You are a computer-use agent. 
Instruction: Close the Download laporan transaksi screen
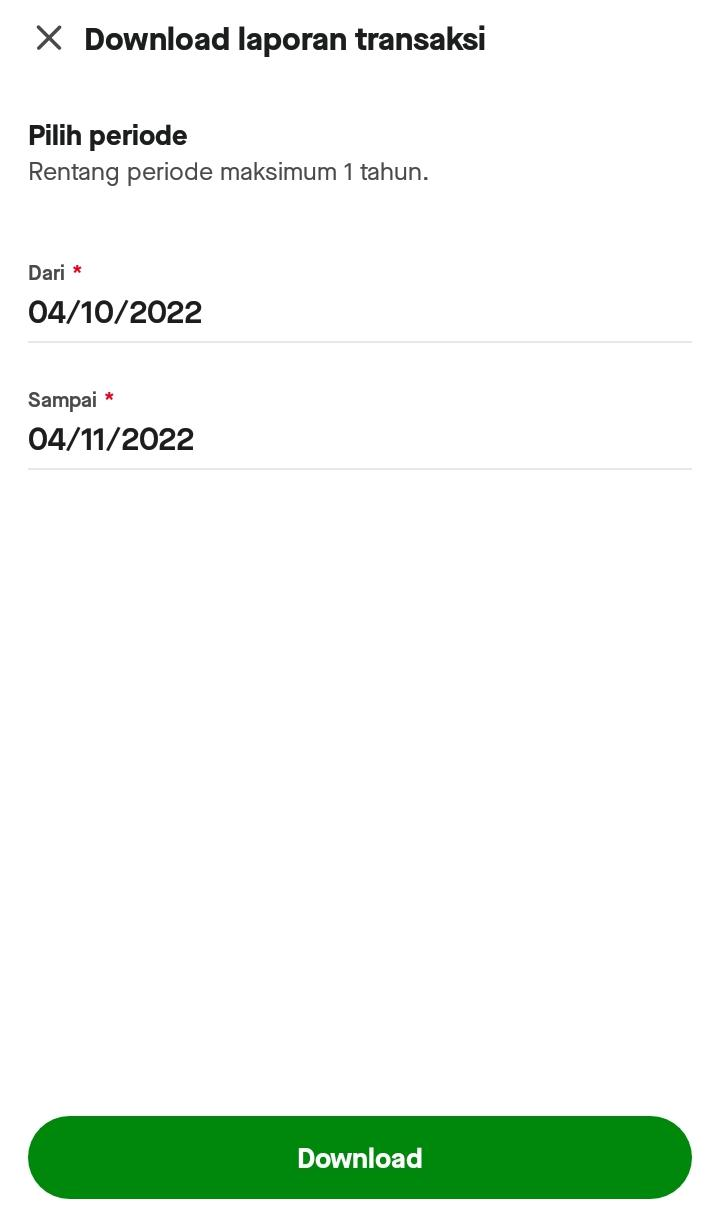(48, 38)
